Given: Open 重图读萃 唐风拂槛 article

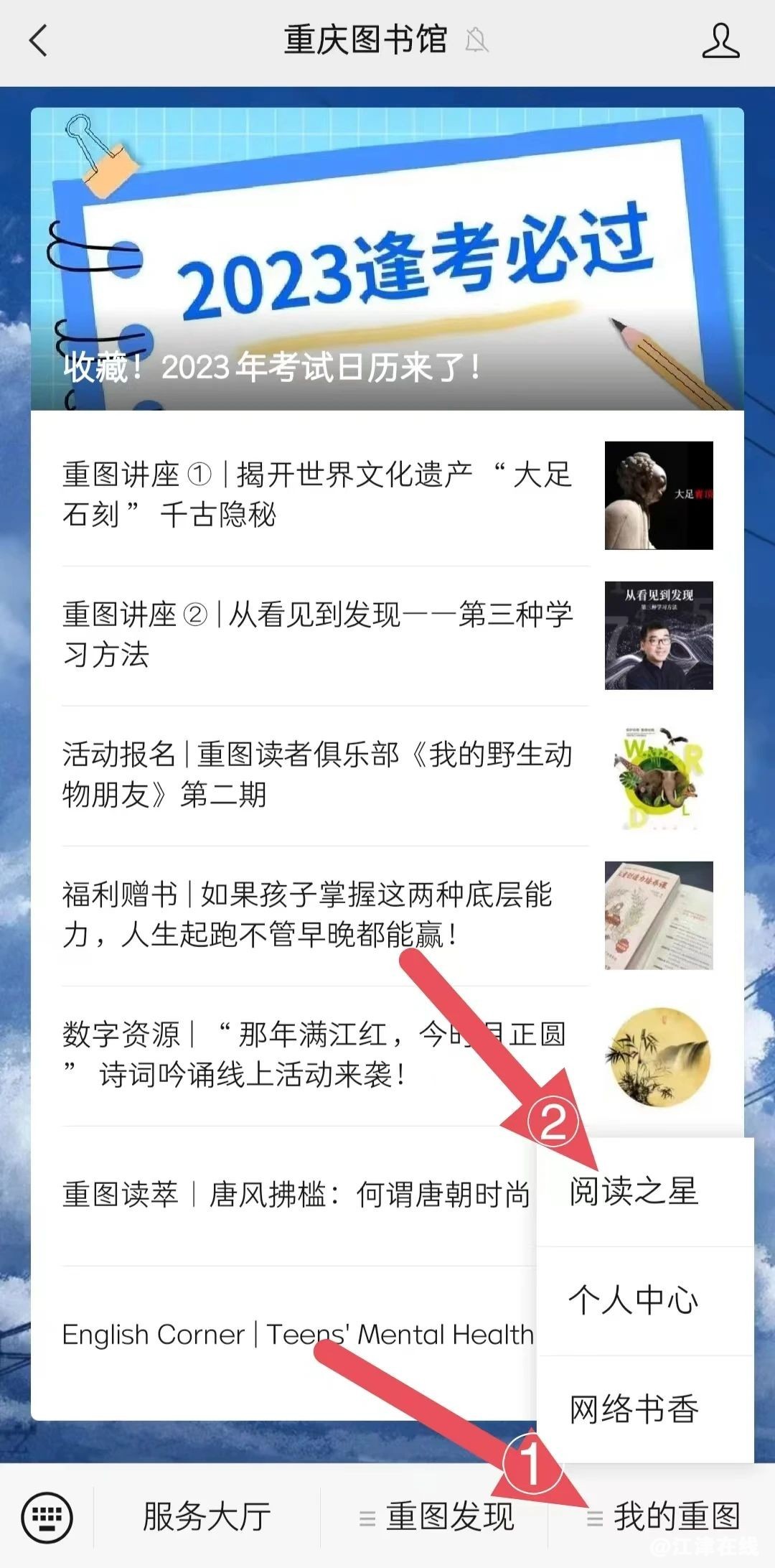Looking at the screenshot, I should tap(294, 1195).
